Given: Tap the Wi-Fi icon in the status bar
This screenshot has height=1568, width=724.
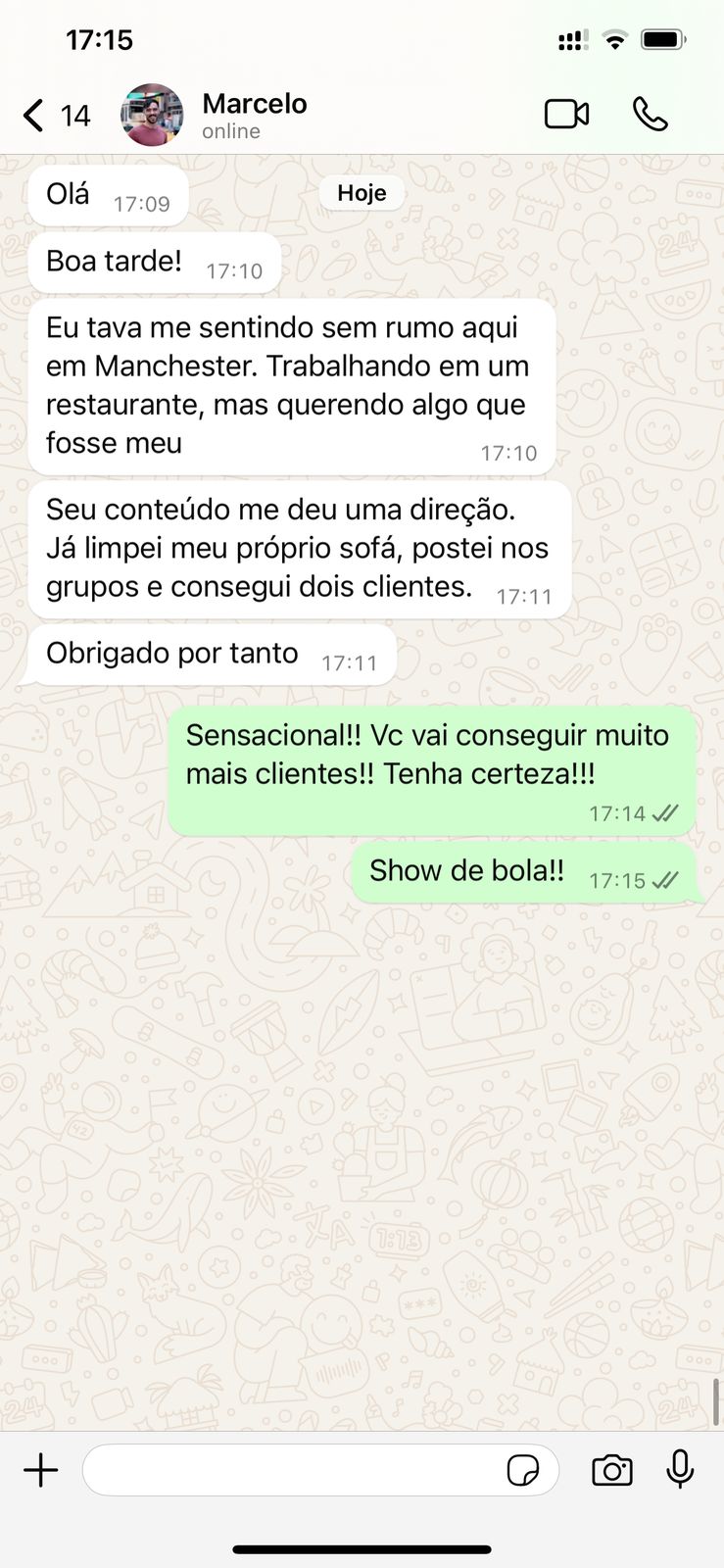Looking at the screenshot, I should [614, 38].
